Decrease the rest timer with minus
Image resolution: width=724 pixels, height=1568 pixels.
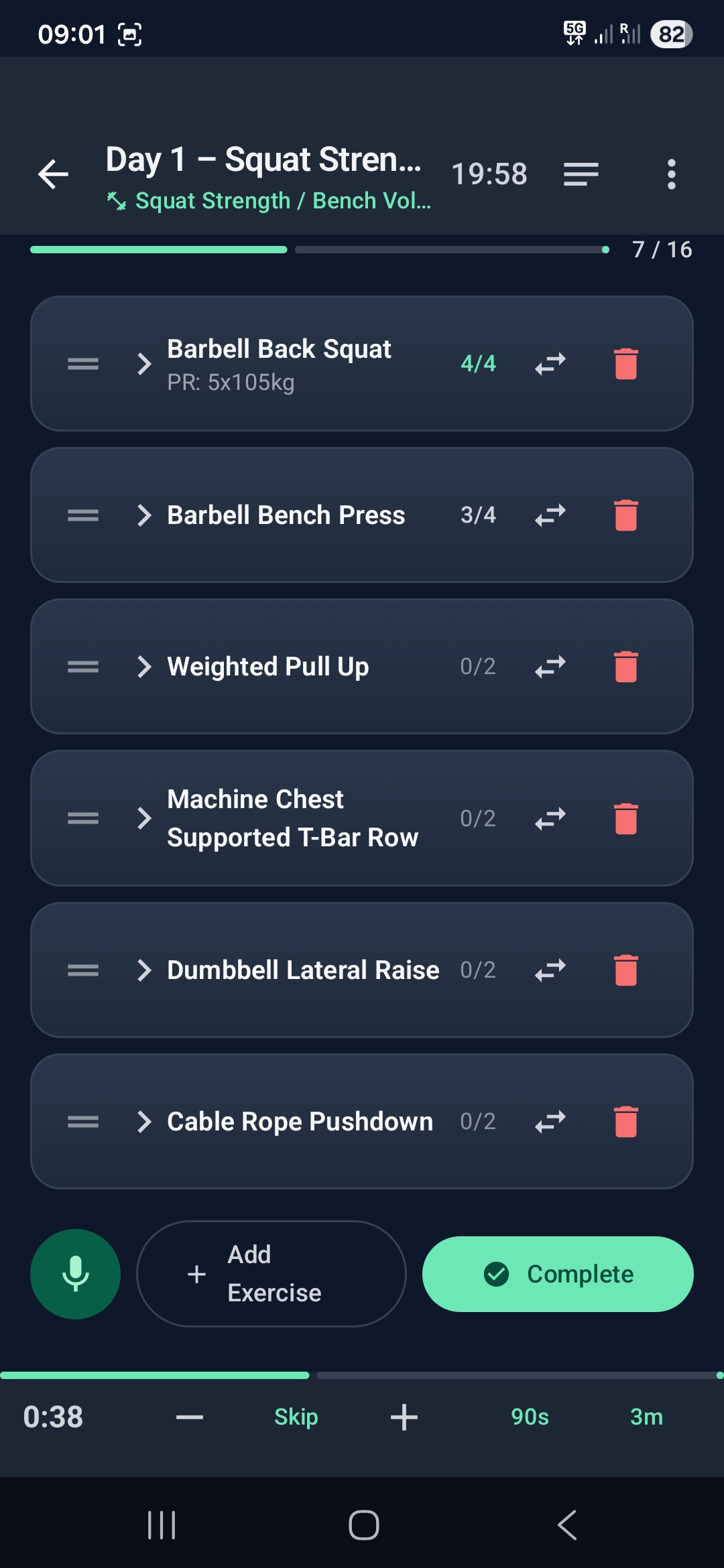[x=190, y=1417]
